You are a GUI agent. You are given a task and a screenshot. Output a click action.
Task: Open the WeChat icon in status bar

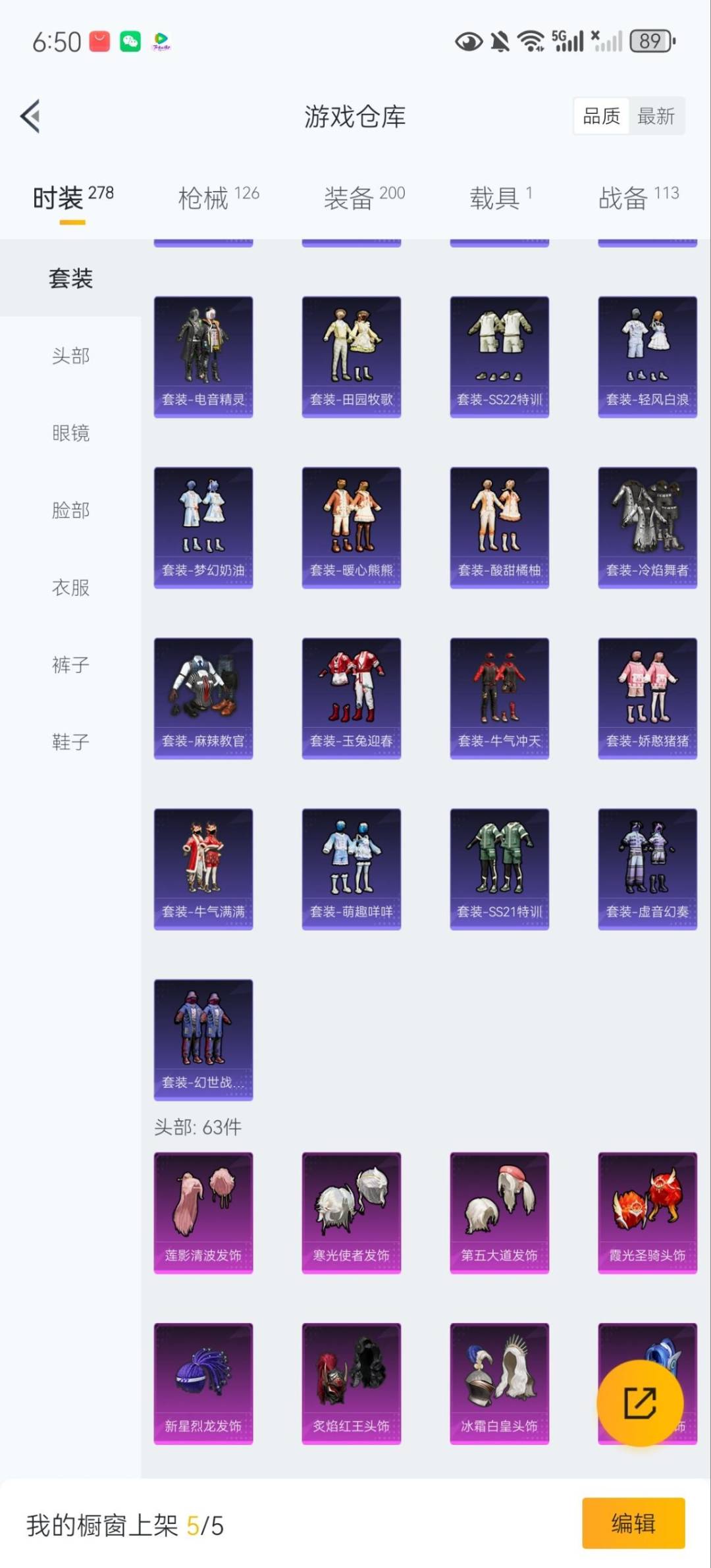[x=132, y=41]
